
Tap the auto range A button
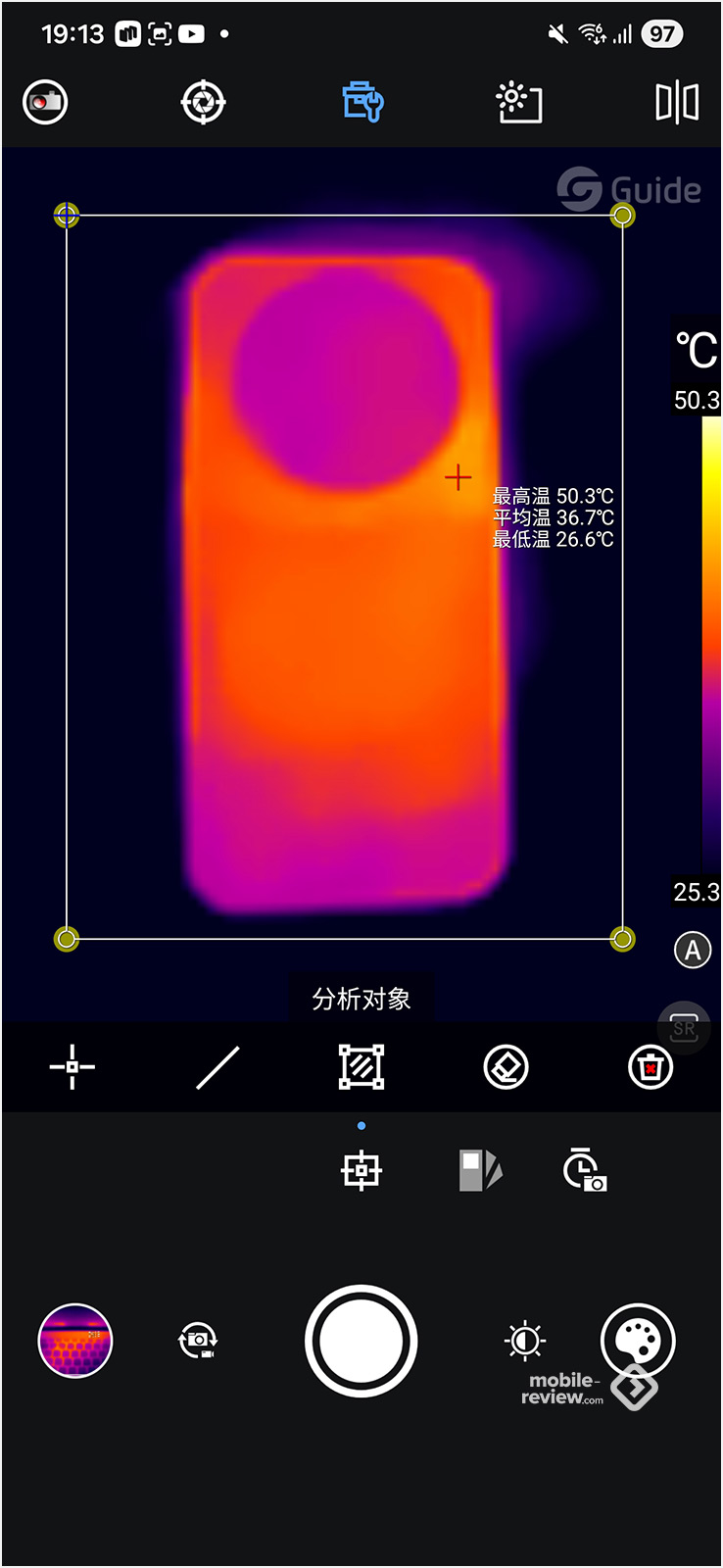tap(693, 950)
